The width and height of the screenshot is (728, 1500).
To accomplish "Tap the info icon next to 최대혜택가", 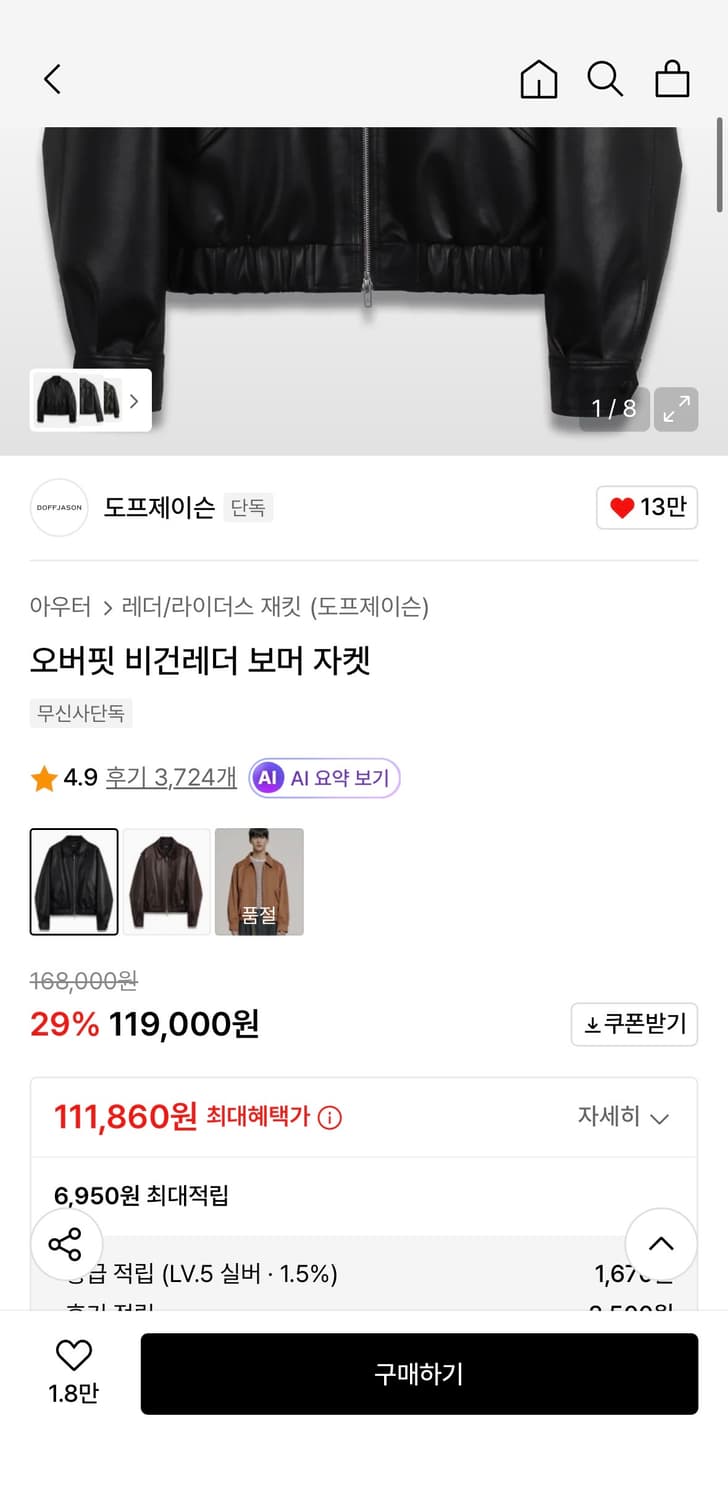I will click(x=330, y=1118).
